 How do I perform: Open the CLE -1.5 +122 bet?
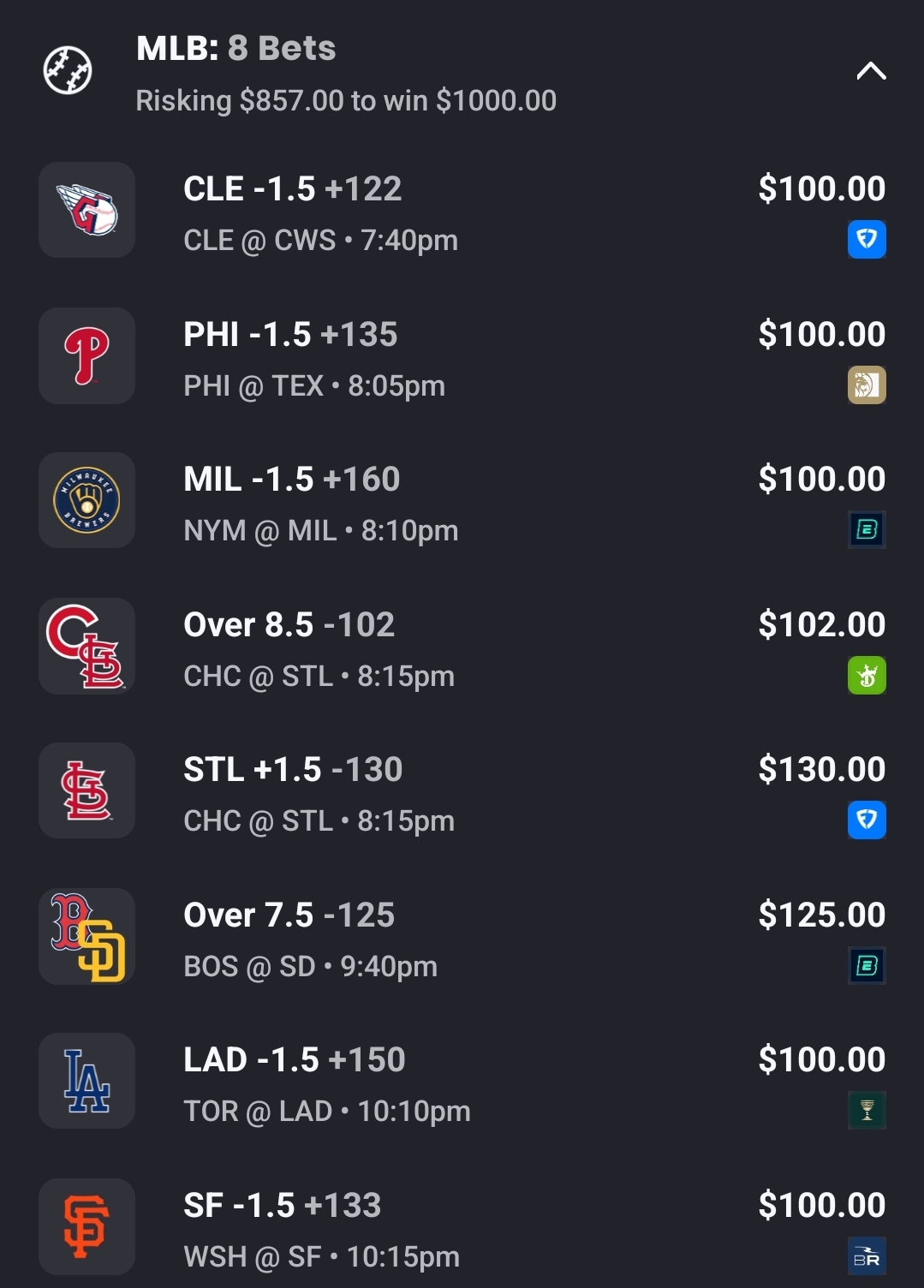click(292, 189)
